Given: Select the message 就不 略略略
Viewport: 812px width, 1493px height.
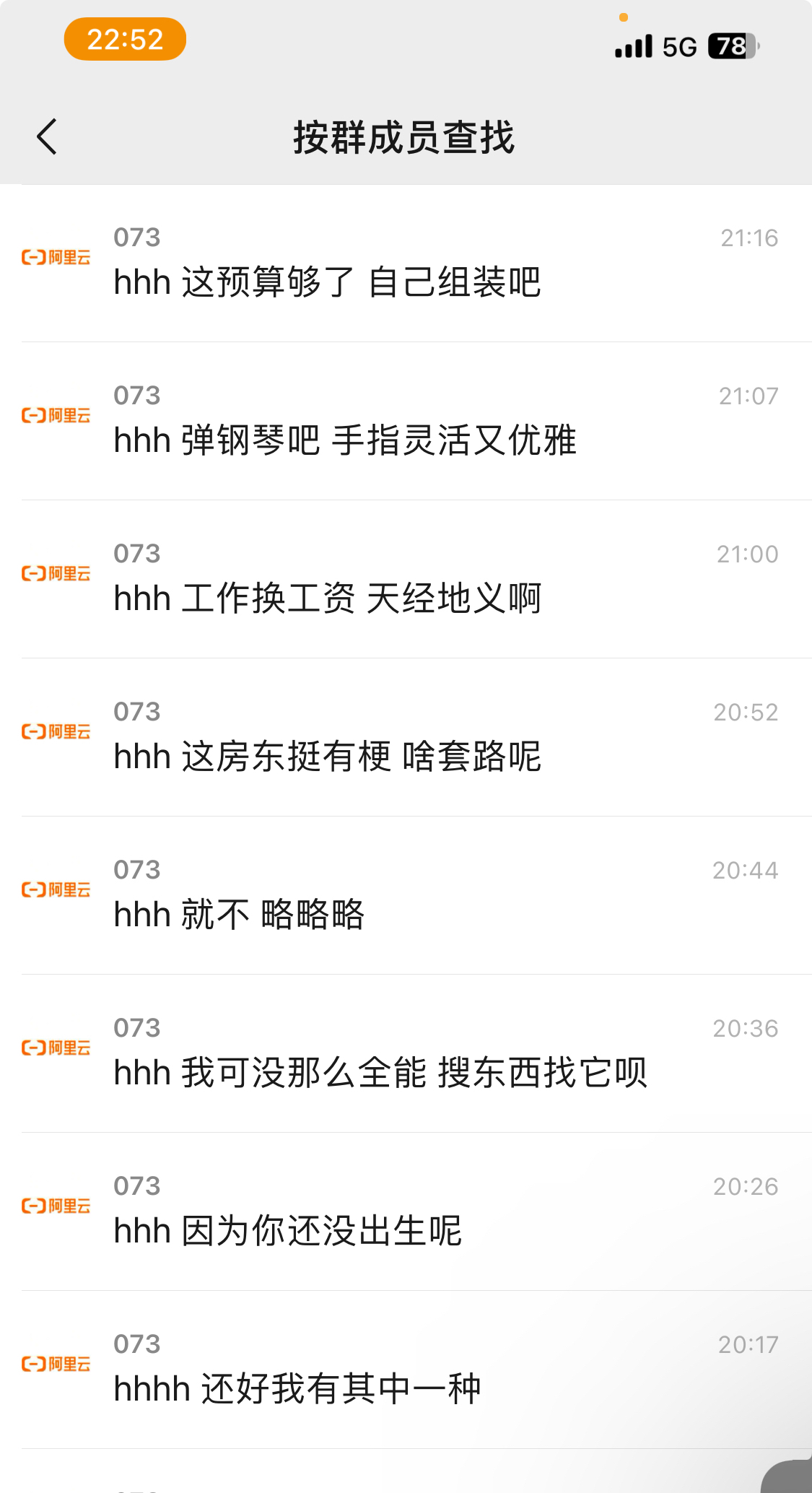Looking at the screenshot, I should (406, 896).
